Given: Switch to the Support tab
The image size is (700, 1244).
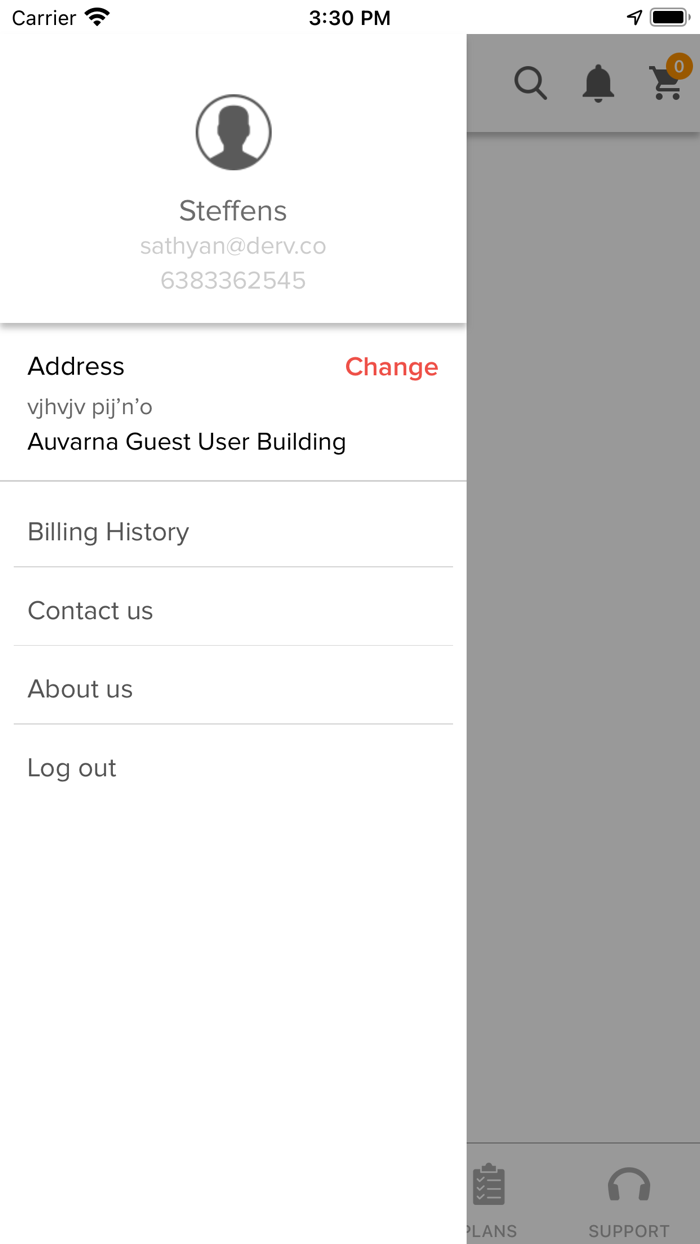Looking at the screenshot, I should click(628, 1200).
